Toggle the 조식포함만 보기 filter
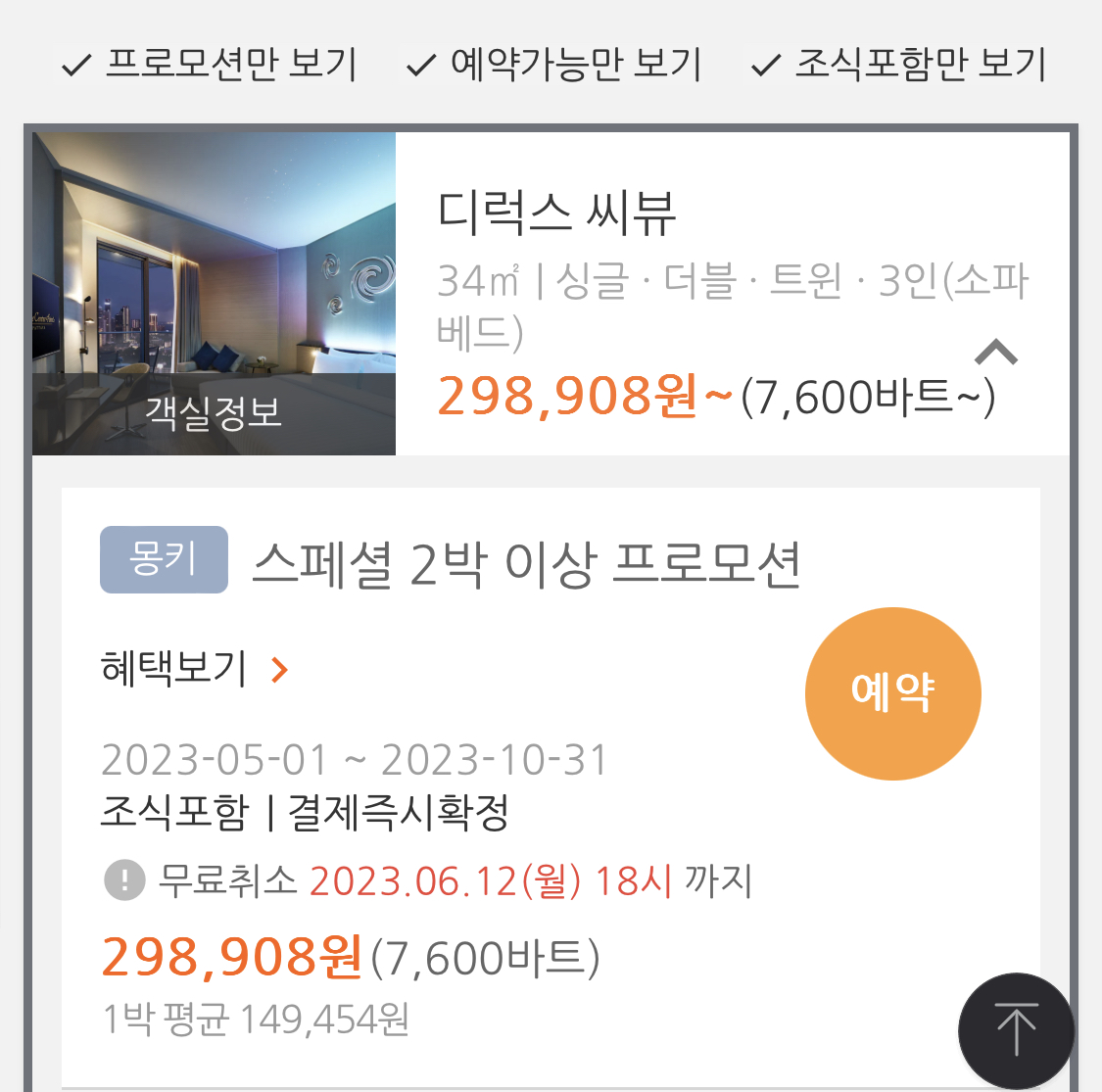The image size is (1102, 1092). 899,65
